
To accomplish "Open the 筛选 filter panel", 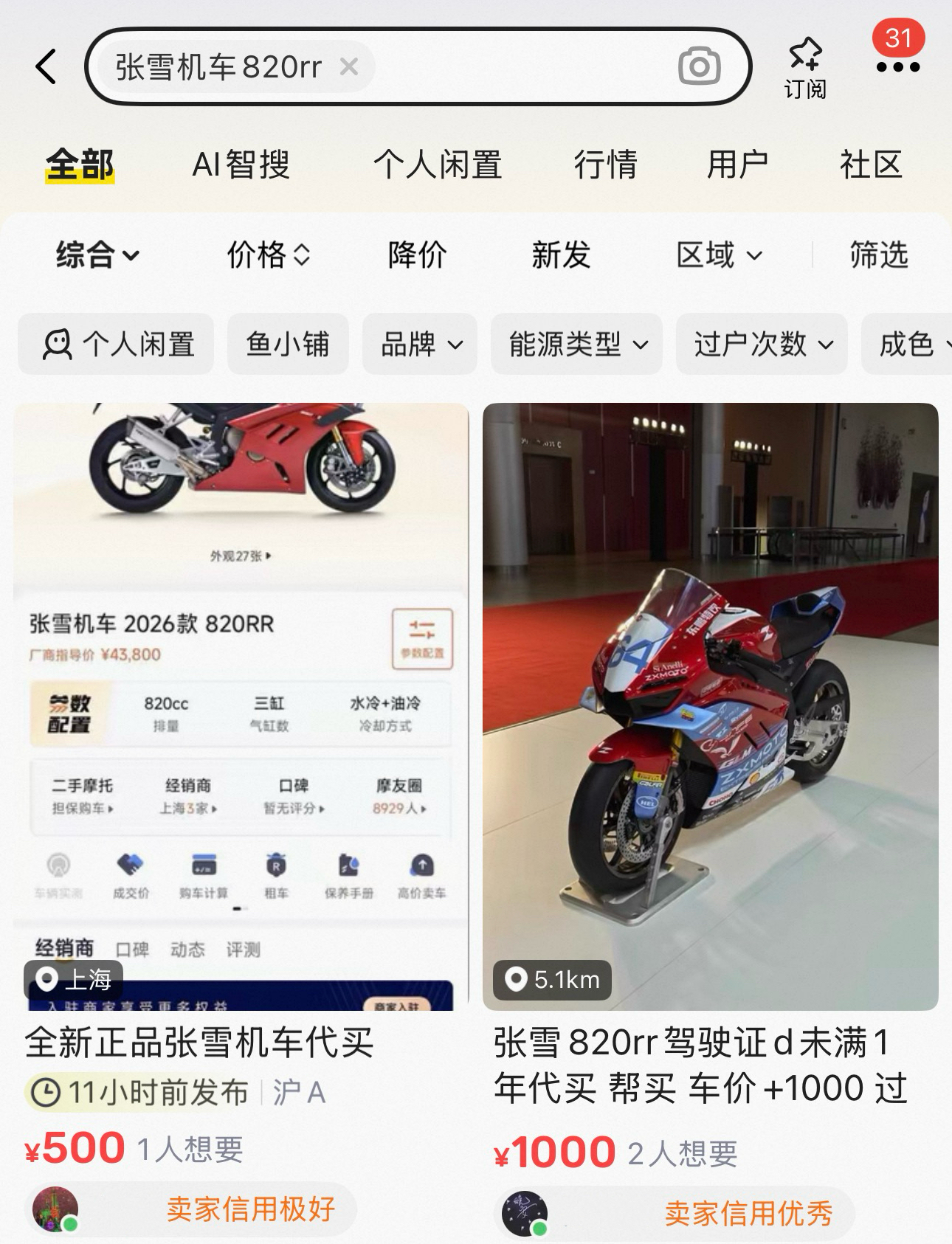I will 878,255.
